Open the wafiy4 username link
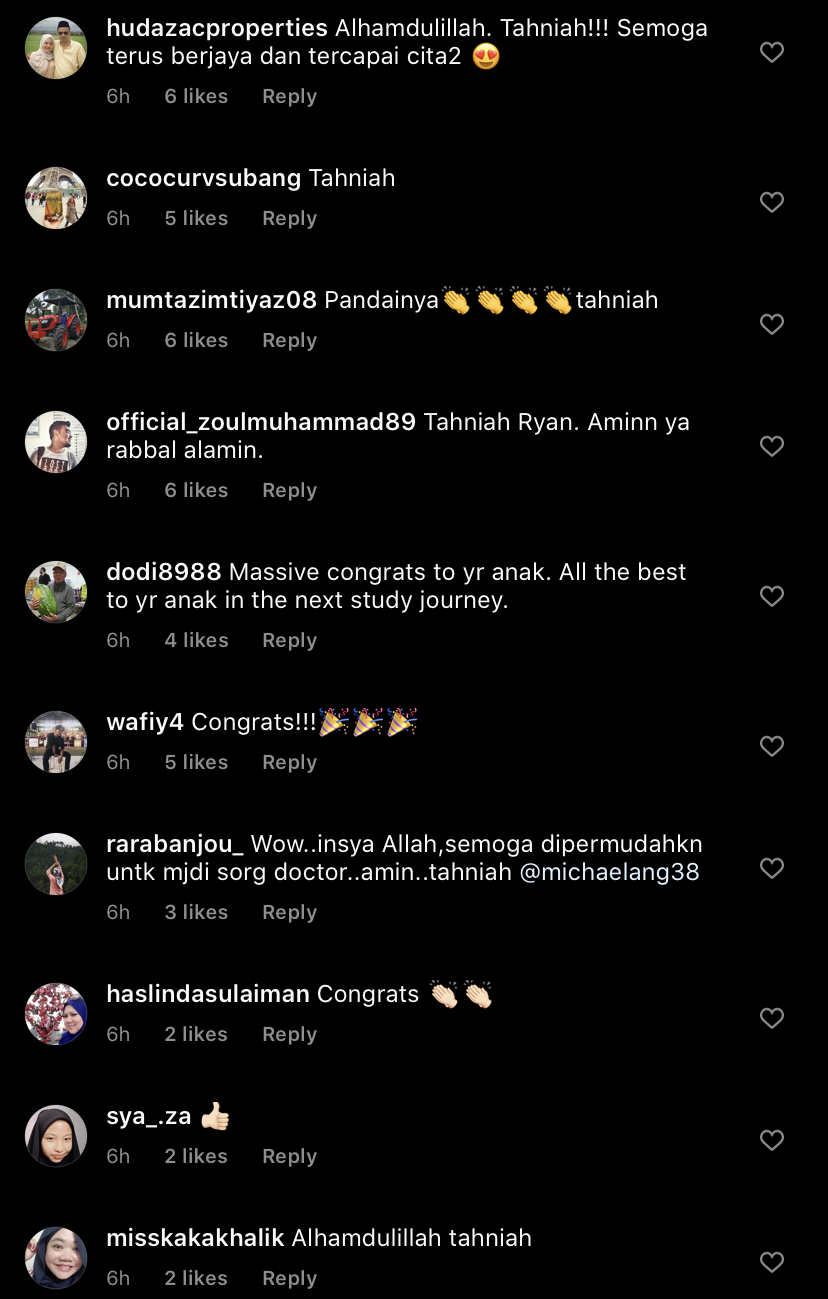 pos(144,722)
